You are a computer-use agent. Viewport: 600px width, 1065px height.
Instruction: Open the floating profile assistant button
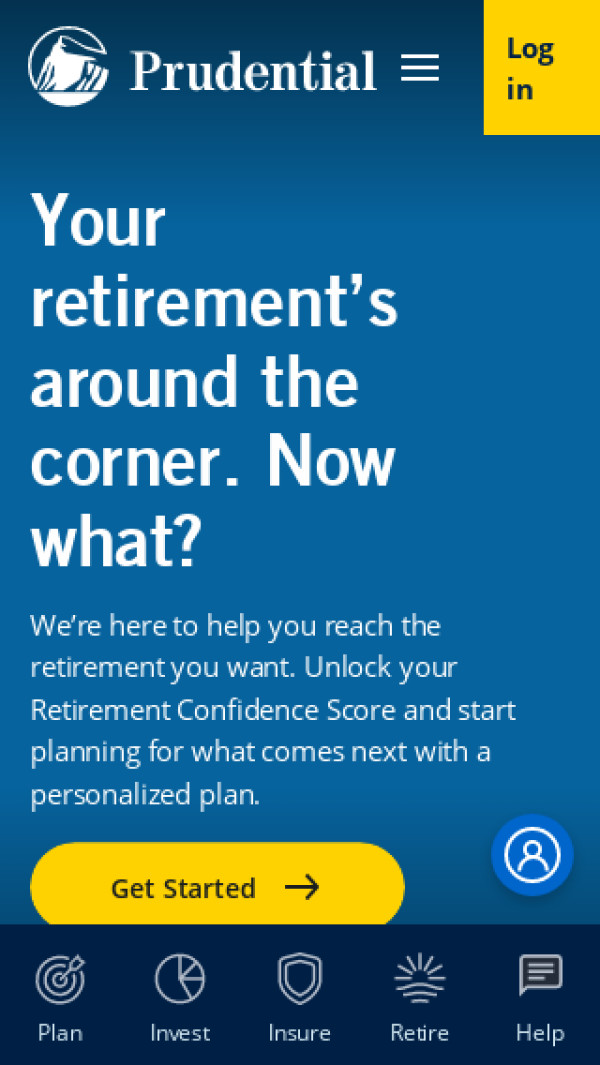tap(532, 855)
